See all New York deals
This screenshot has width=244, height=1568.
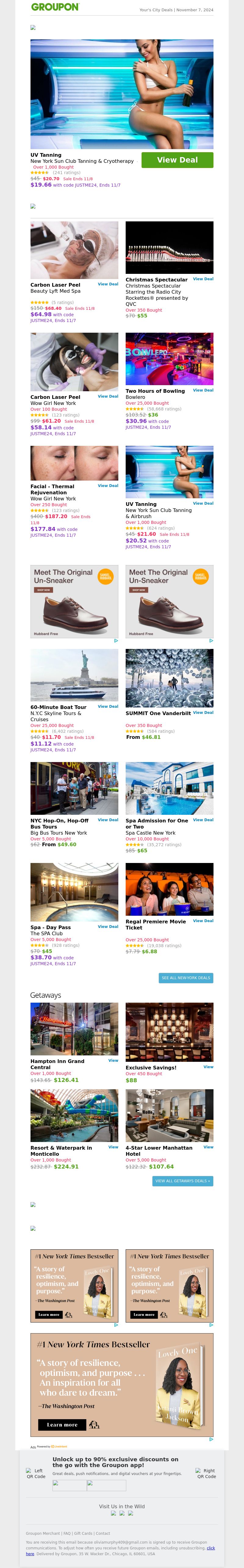click(185, 978)
